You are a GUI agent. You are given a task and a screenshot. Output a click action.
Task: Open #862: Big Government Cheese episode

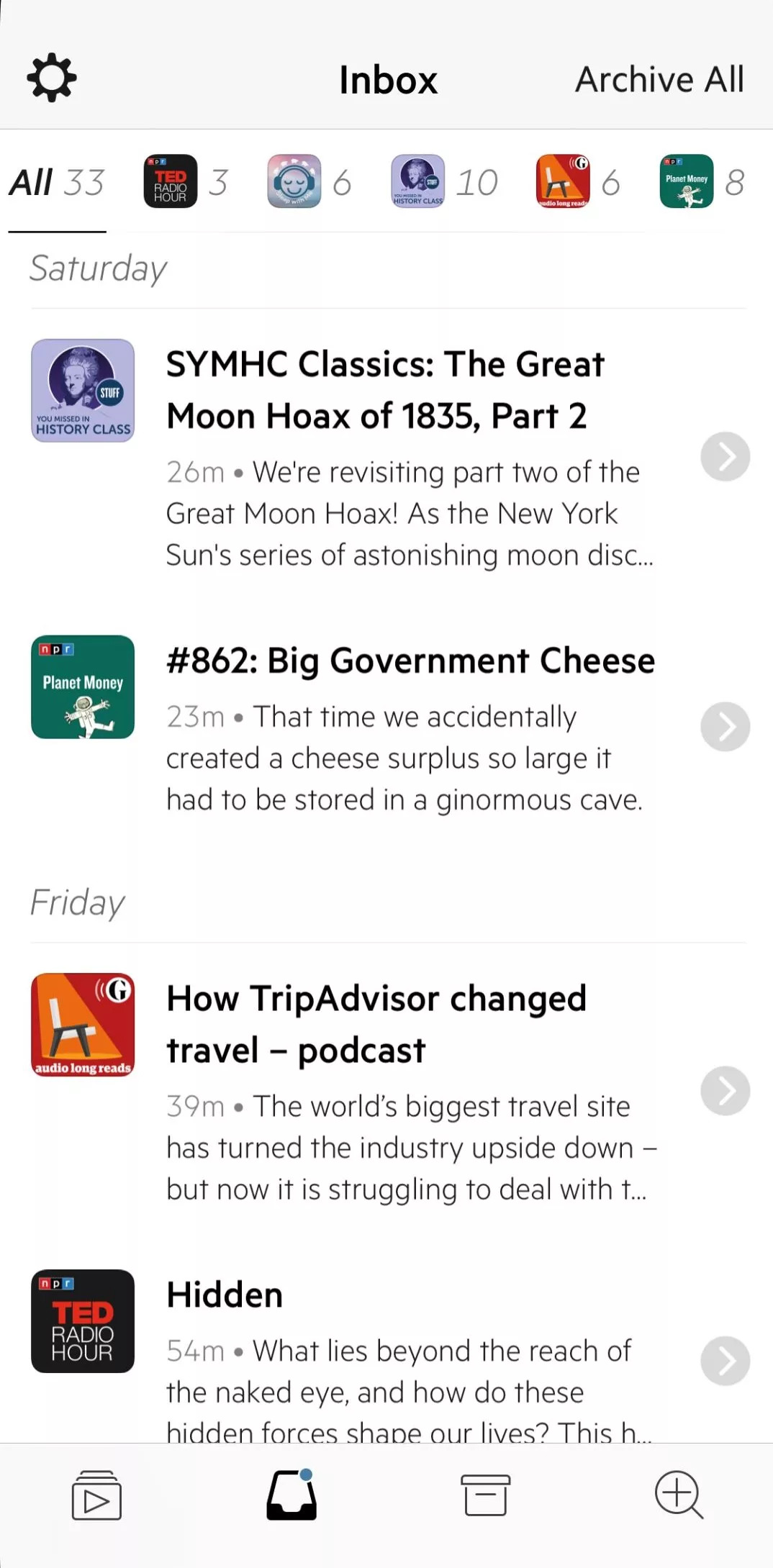[410, 661]
